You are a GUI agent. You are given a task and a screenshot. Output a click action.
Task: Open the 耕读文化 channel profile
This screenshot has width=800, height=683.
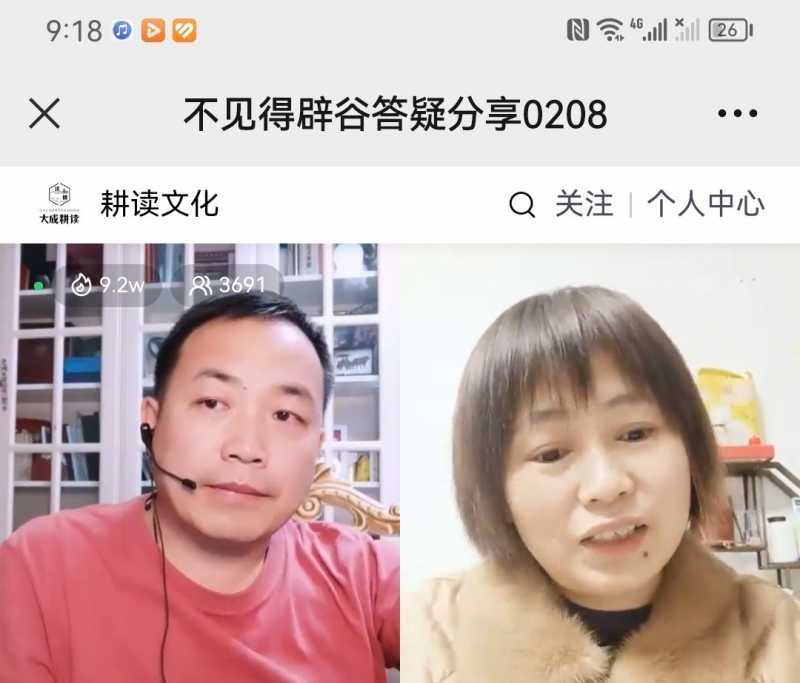pyautogui.click(x=159, y=204)
